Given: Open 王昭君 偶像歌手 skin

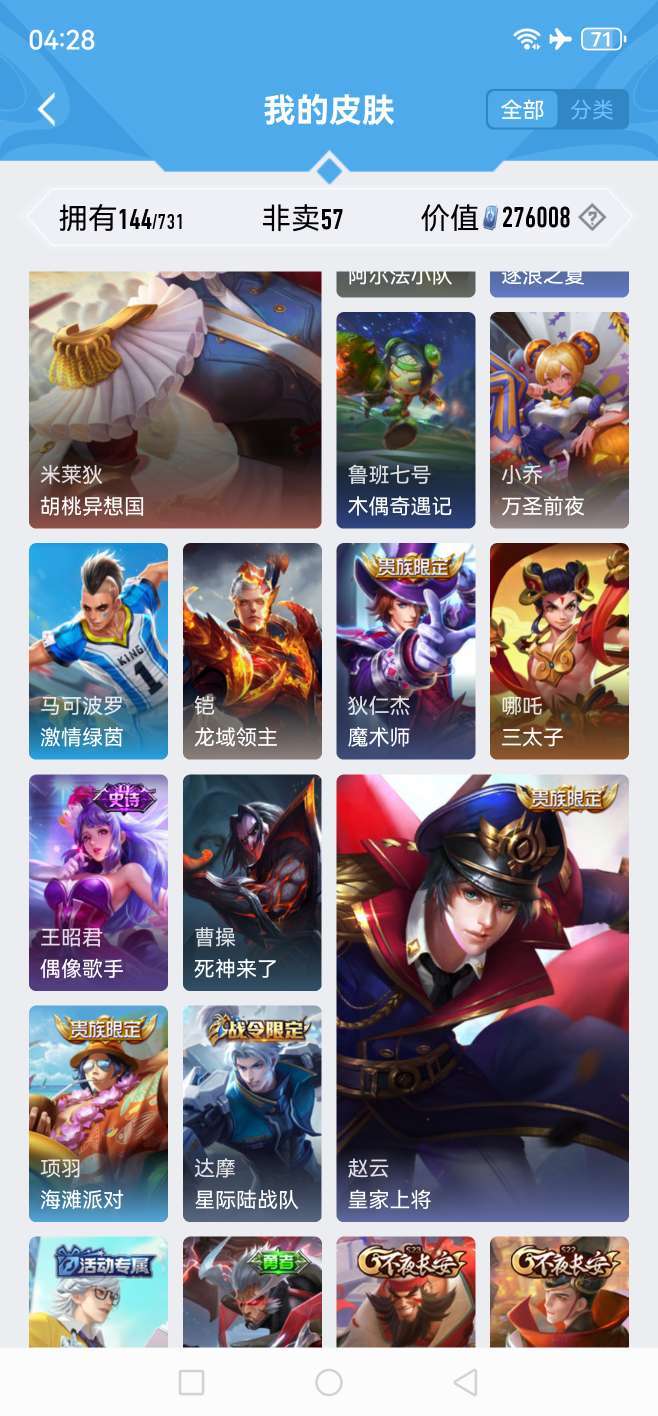Looking at the screenshot, I should (98, 882).
